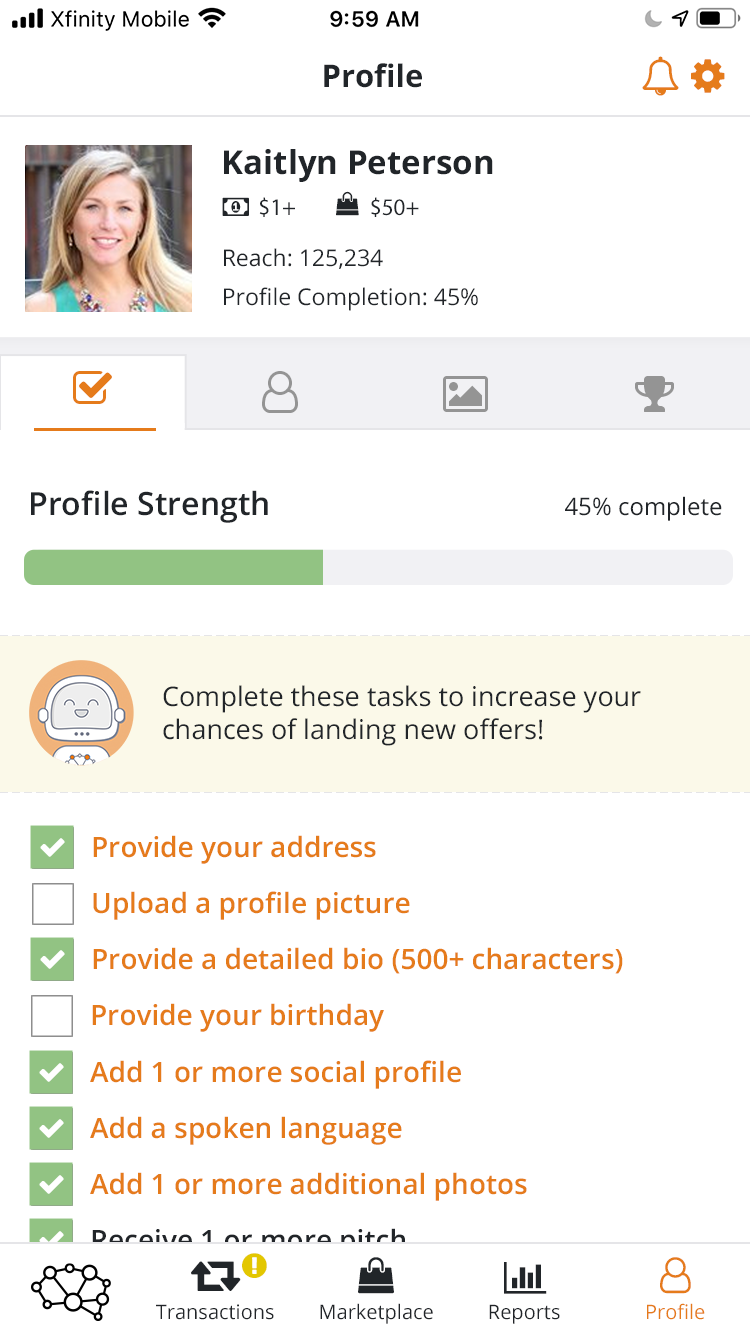Viewport: 750px width, 1334px height.
Task: Go to the Marketplace tab
Action: coord(376,1290)
